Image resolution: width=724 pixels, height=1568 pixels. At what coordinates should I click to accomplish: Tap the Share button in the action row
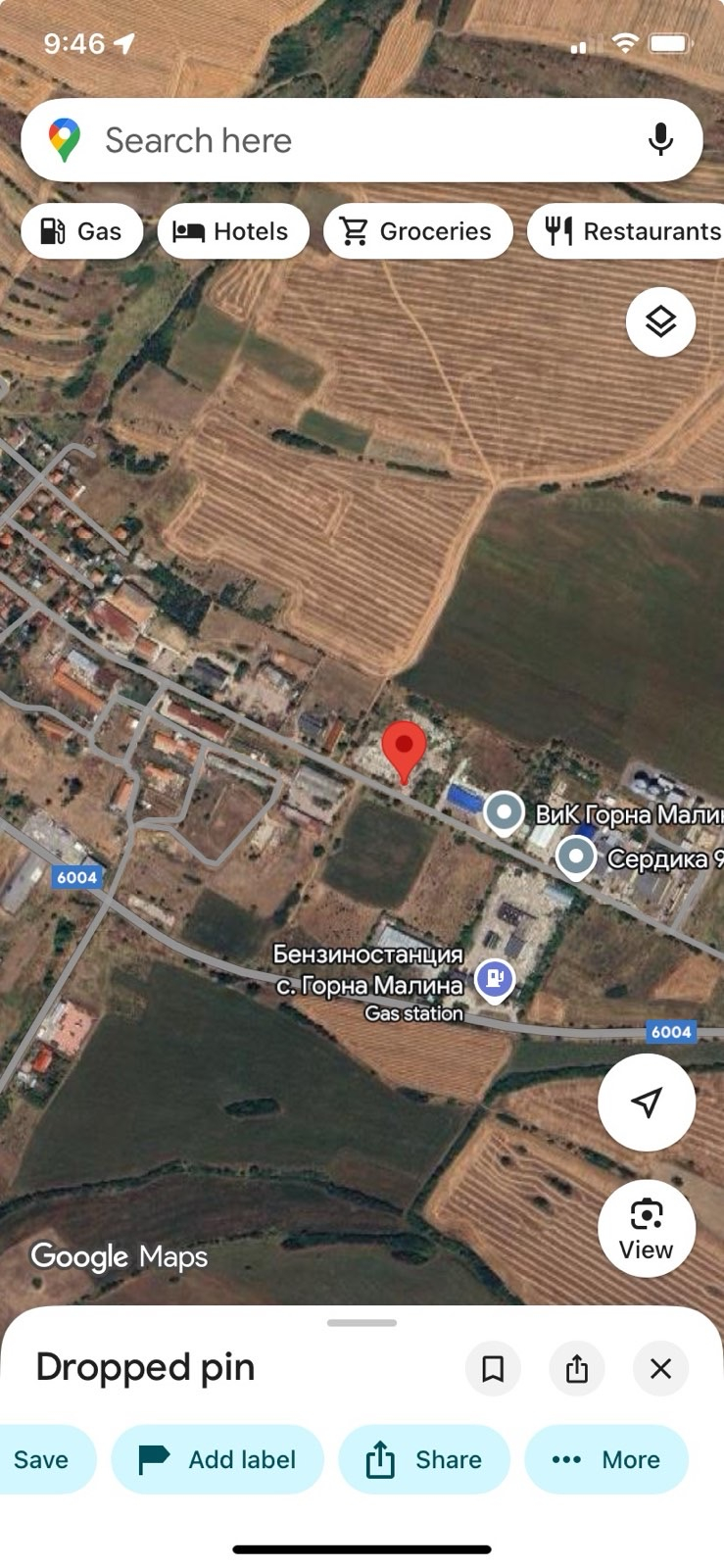tap(424, 1459)
